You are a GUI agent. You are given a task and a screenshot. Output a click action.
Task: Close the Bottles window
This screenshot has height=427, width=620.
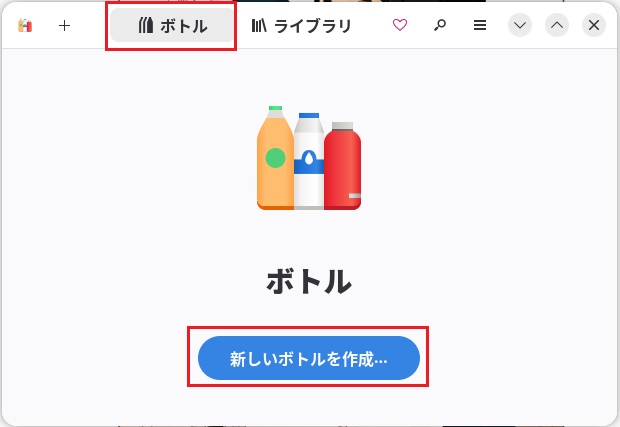[594, 26]
